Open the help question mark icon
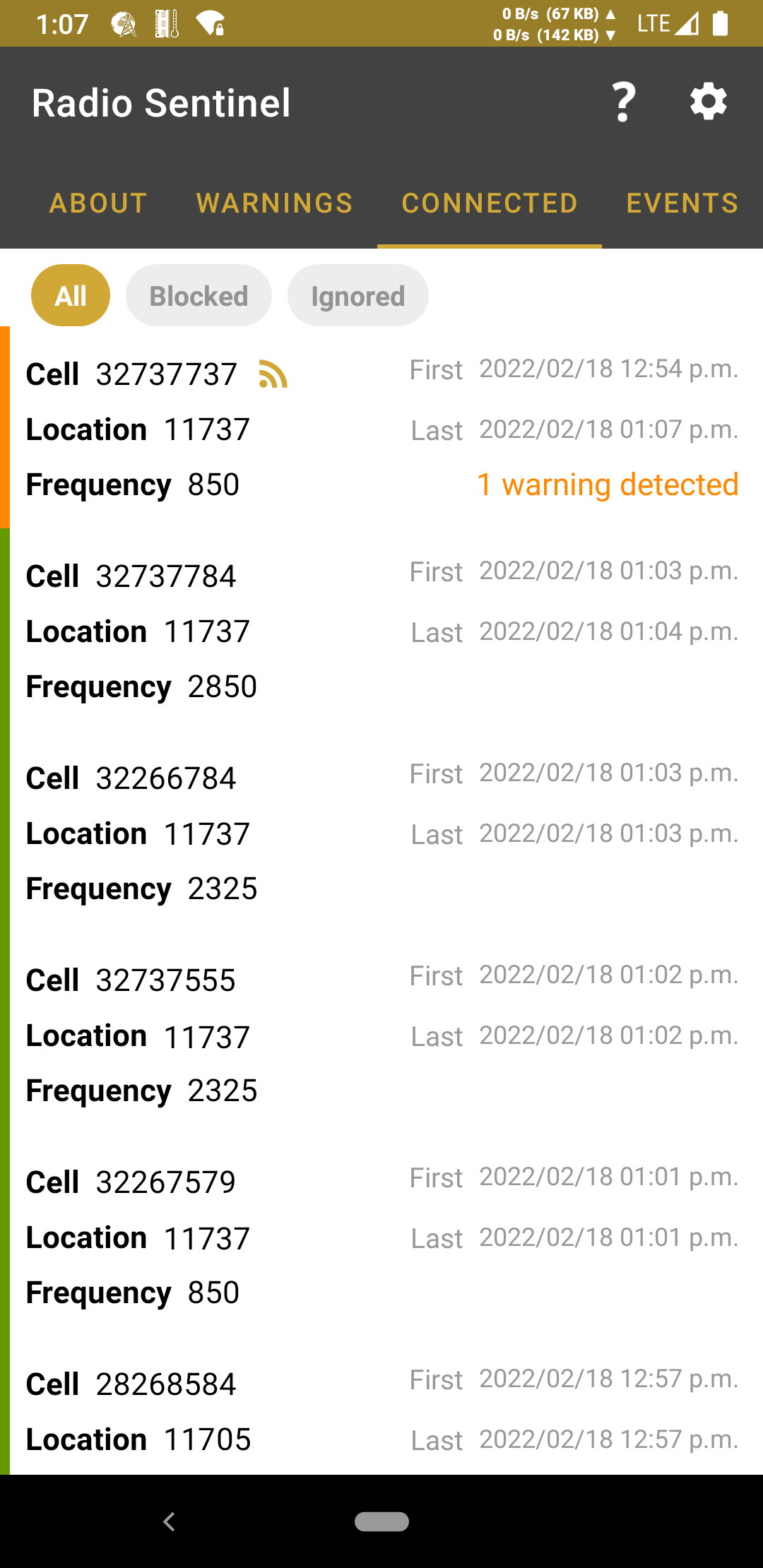Image resolution: width=763 pixels, height=1568 pixels. pyautogui.click(x=624, y=102)
